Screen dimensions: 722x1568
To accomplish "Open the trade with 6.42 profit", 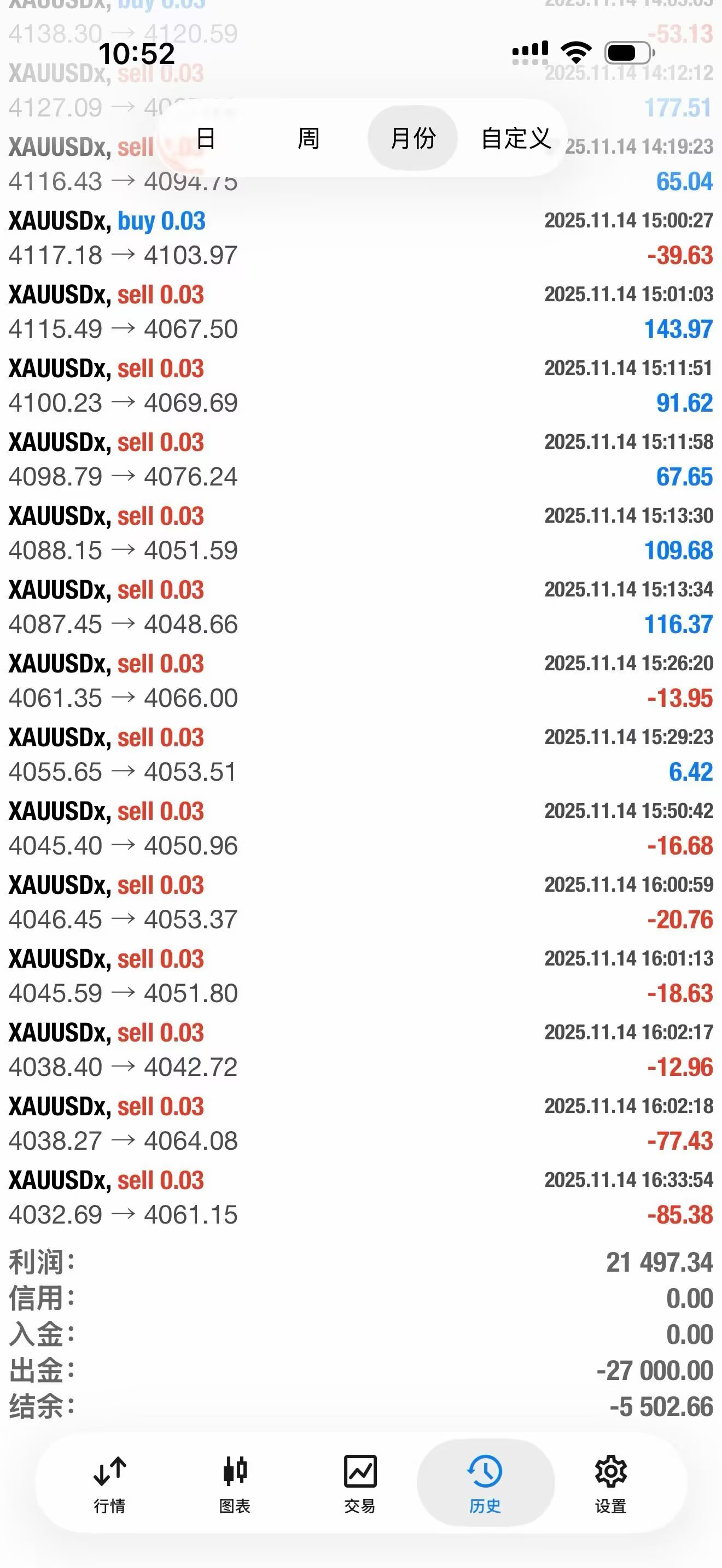I will (360, 754).
